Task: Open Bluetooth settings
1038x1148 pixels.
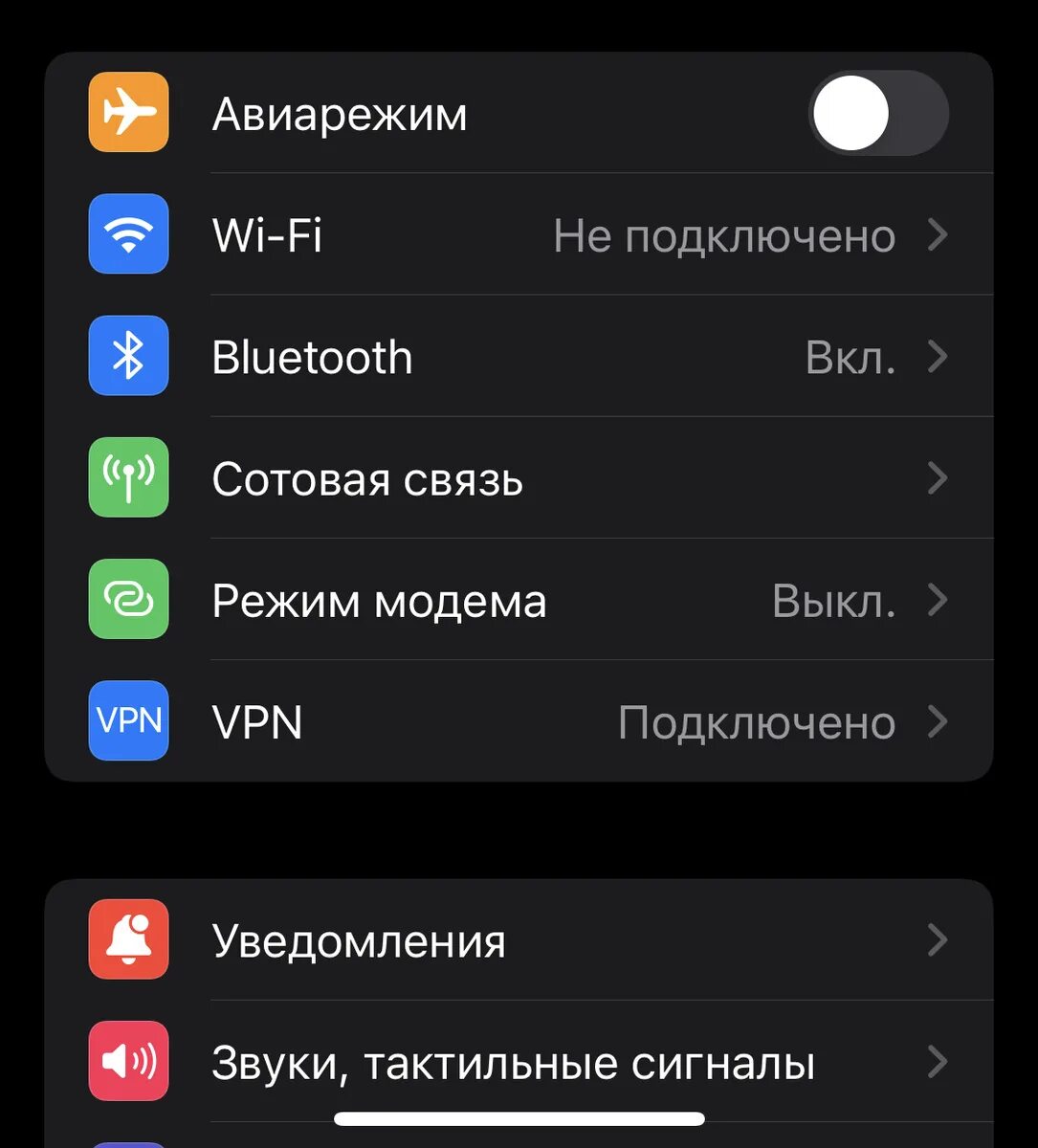Action: click(x=517, y=357)
